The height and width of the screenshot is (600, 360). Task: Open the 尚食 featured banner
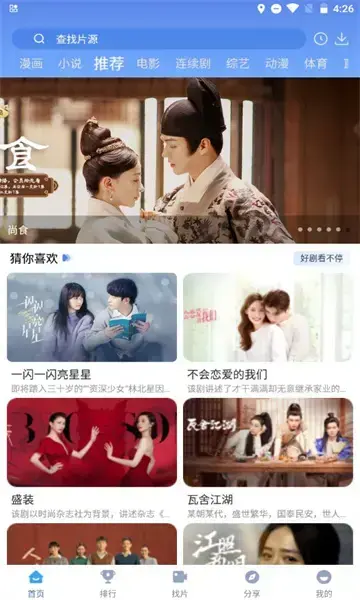pos(180,160)
